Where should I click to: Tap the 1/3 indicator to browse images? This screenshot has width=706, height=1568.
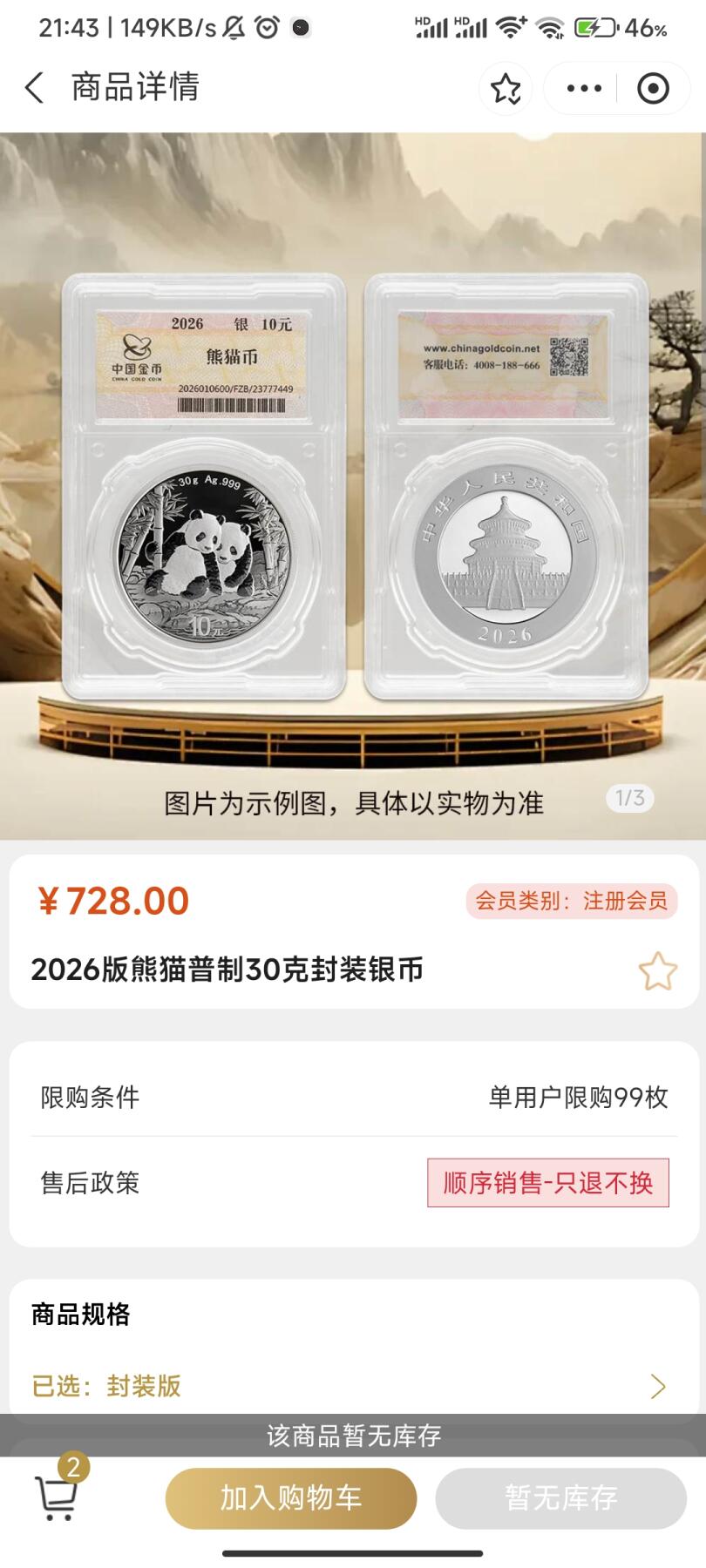(631, 798)
